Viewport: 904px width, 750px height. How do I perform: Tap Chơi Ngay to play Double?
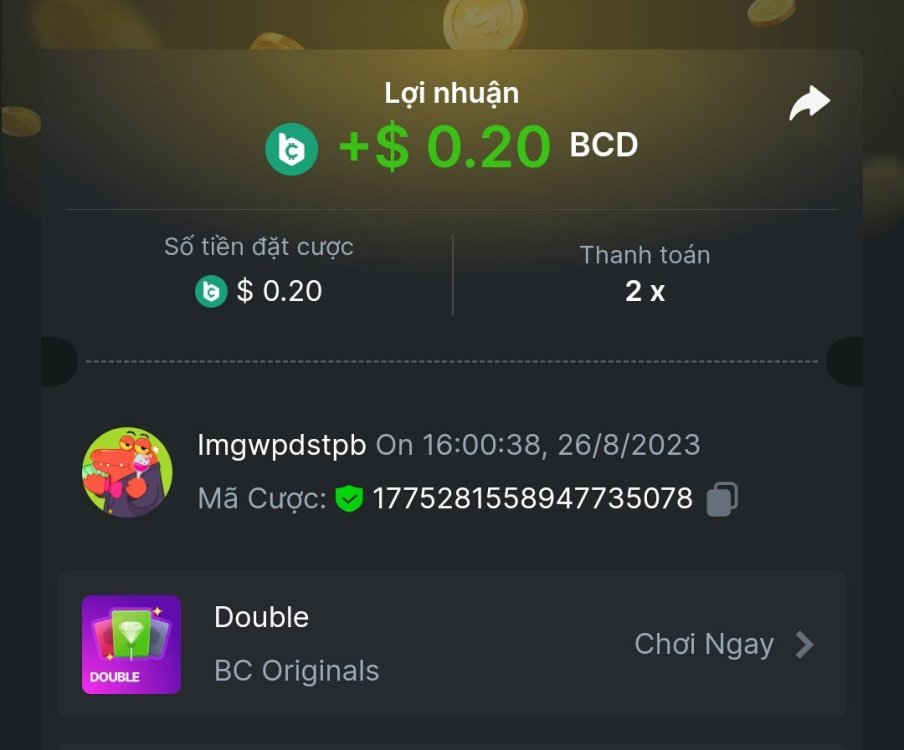pyautogui.click(x=724, y=645)
